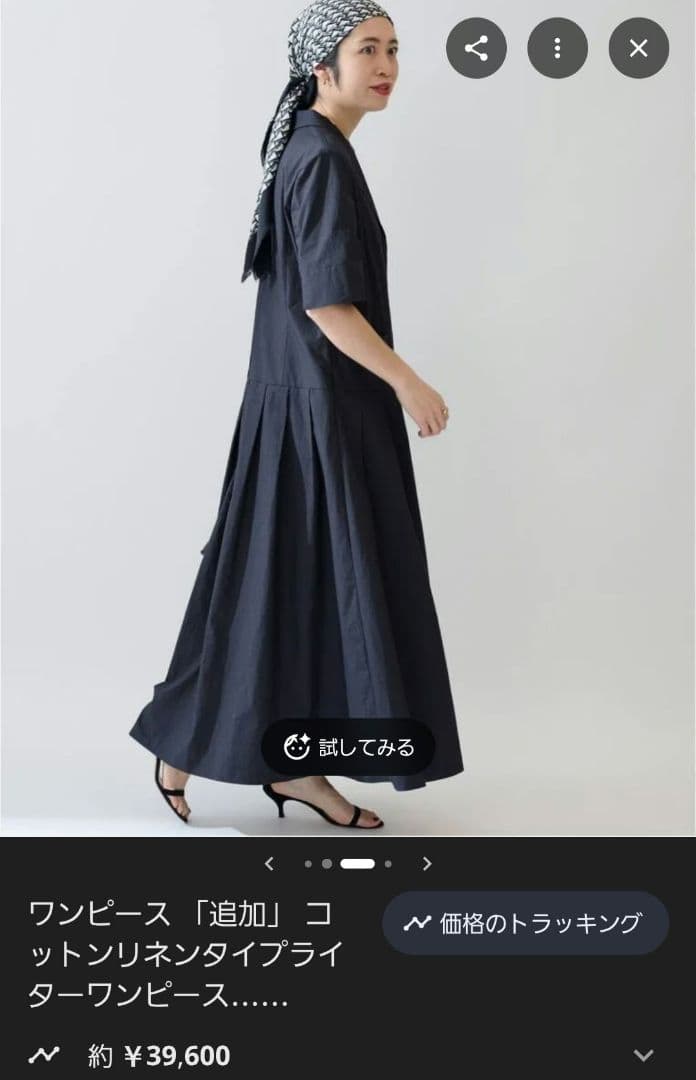Go to the previous product image

269,863
